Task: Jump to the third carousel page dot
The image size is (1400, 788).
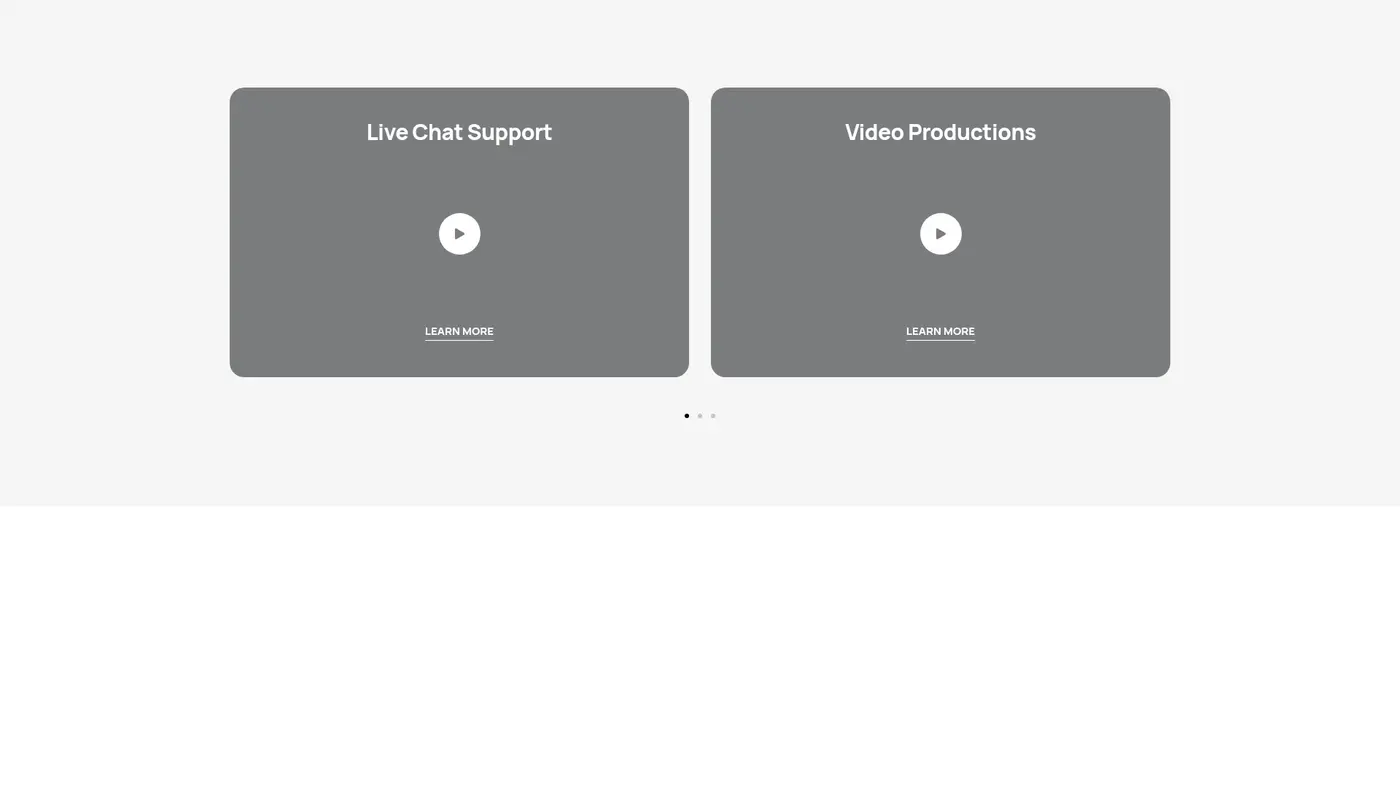Action: tap(713, 416)
